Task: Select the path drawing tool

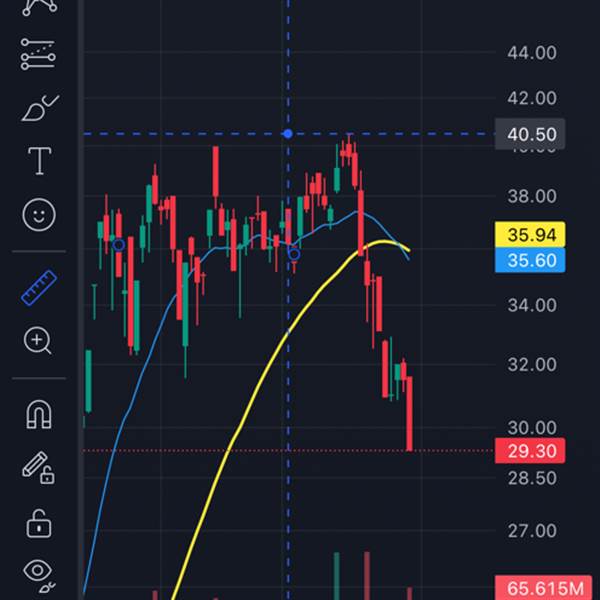Action: coord(38,6)
